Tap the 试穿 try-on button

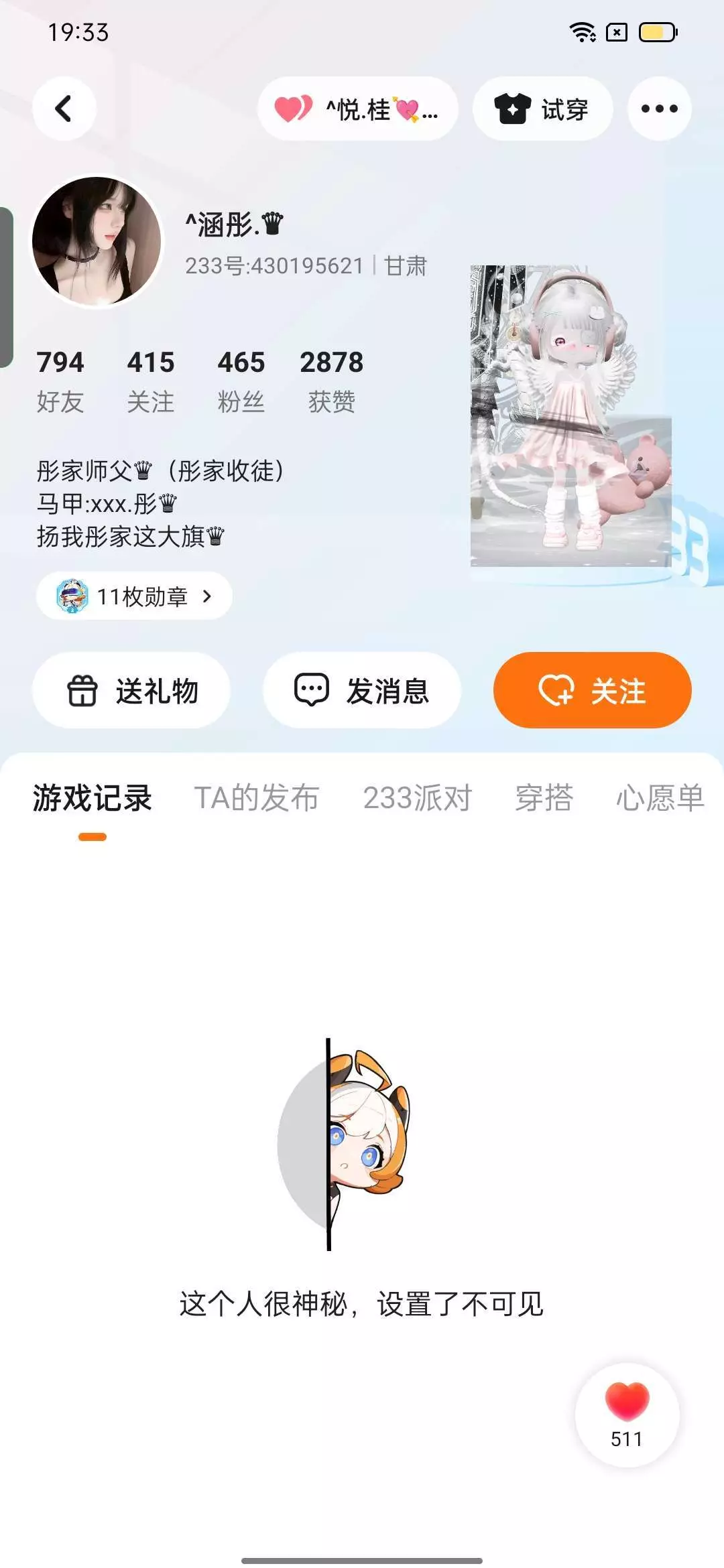click(542, 109)
